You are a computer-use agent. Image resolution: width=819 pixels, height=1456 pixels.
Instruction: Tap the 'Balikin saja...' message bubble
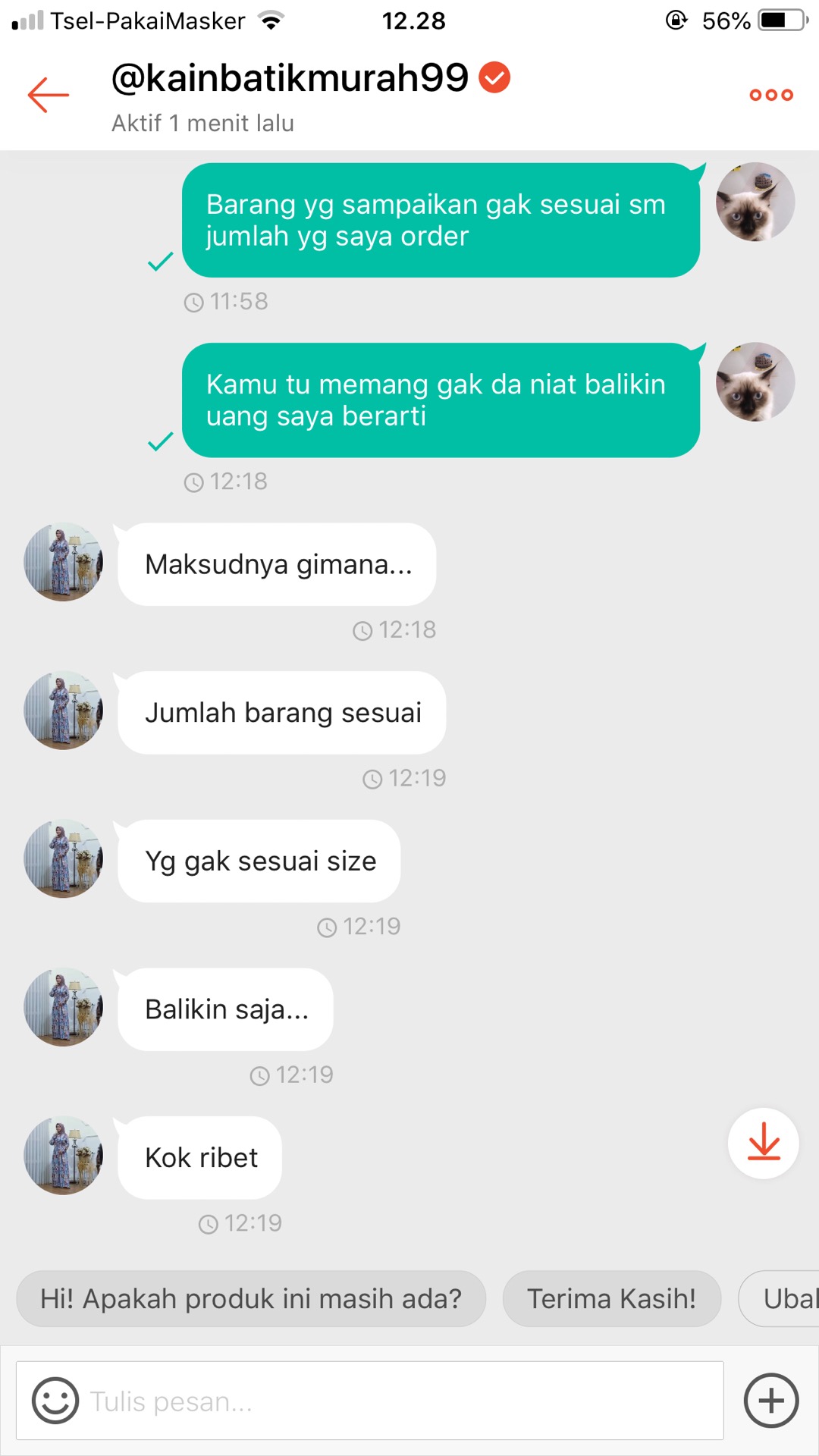pyautogui.click(x=225, y=1009)
